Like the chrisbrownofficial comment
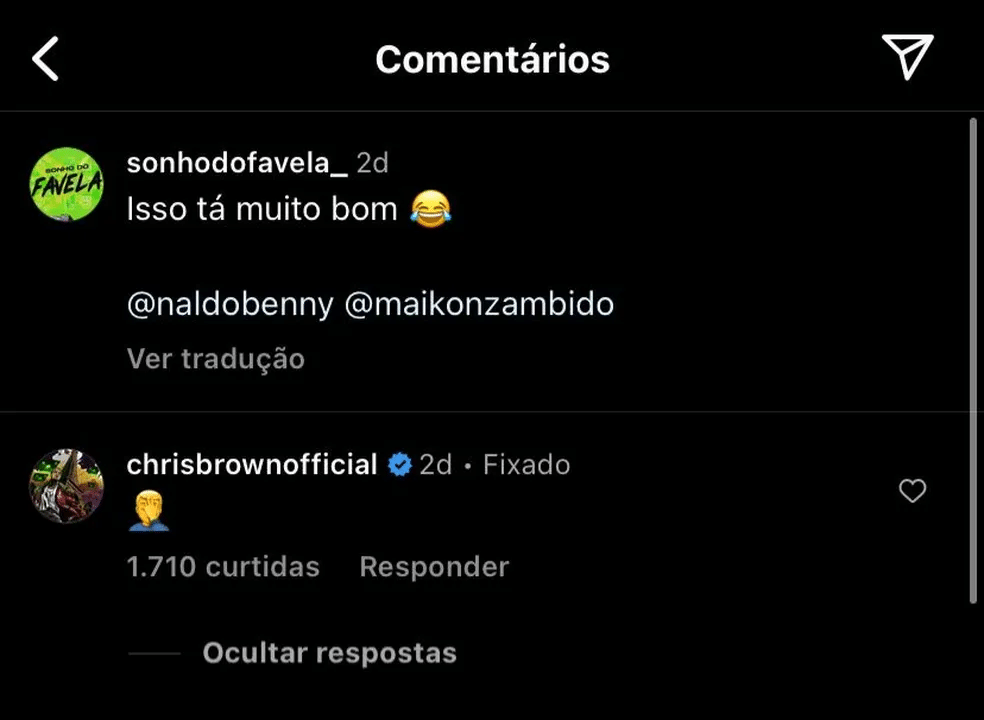The height and width of the screenshot is (720, 984). click(912, 491)
